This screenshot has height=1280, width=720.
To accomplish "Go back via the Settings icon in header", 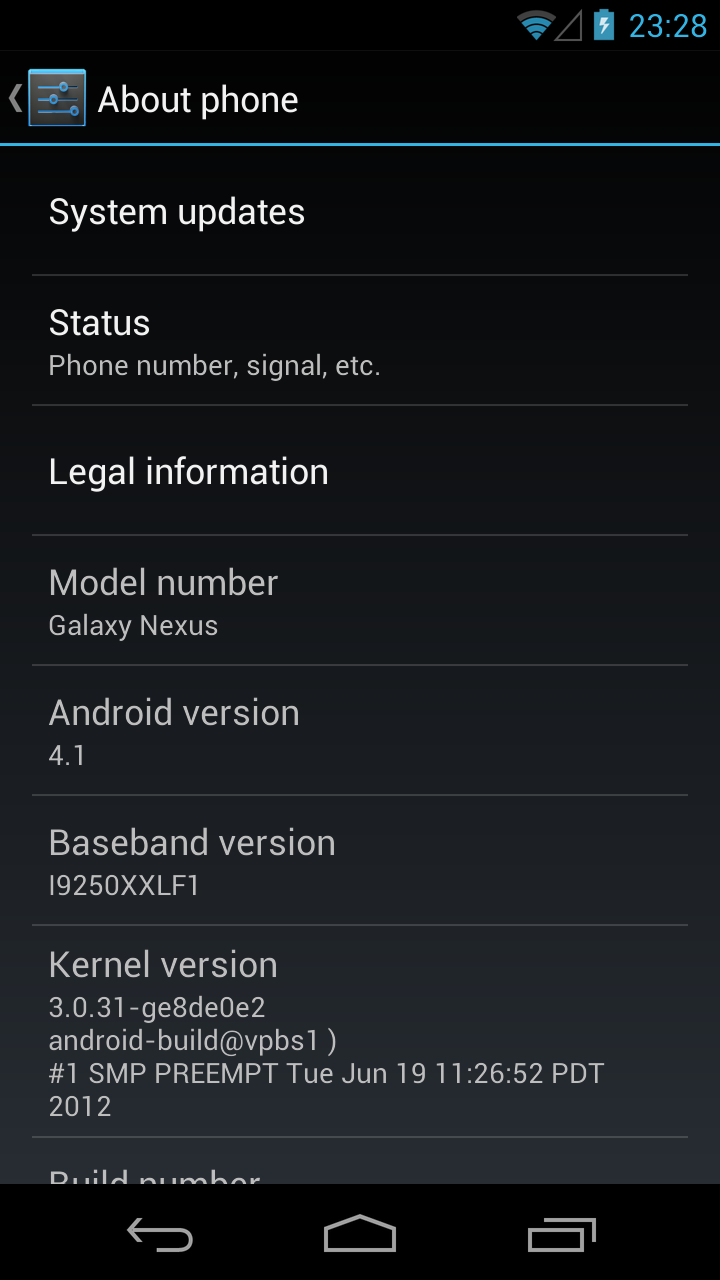I will pyautogui.click(x=55, y=98).
